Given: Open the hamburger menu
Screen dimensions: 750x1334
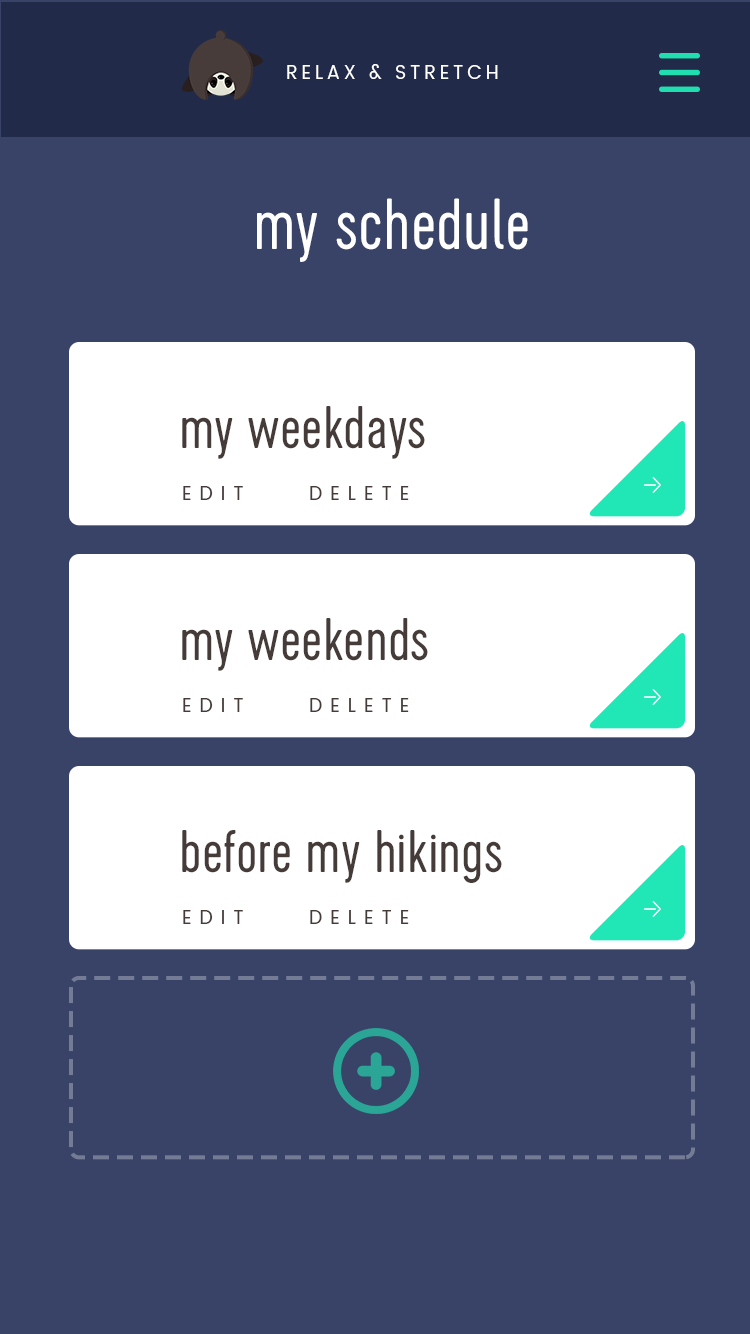Looking at the screenshot, I should tap(679, 72).
